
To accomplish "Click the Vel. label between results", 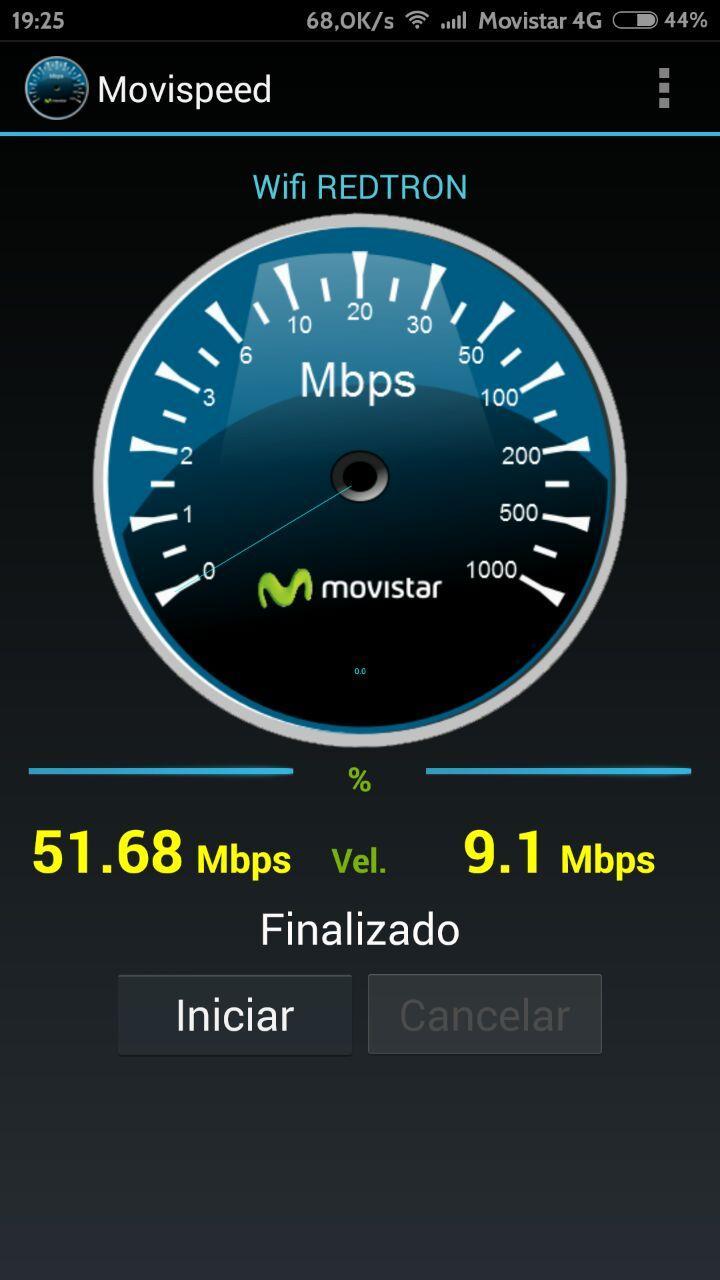I will 357,862.
